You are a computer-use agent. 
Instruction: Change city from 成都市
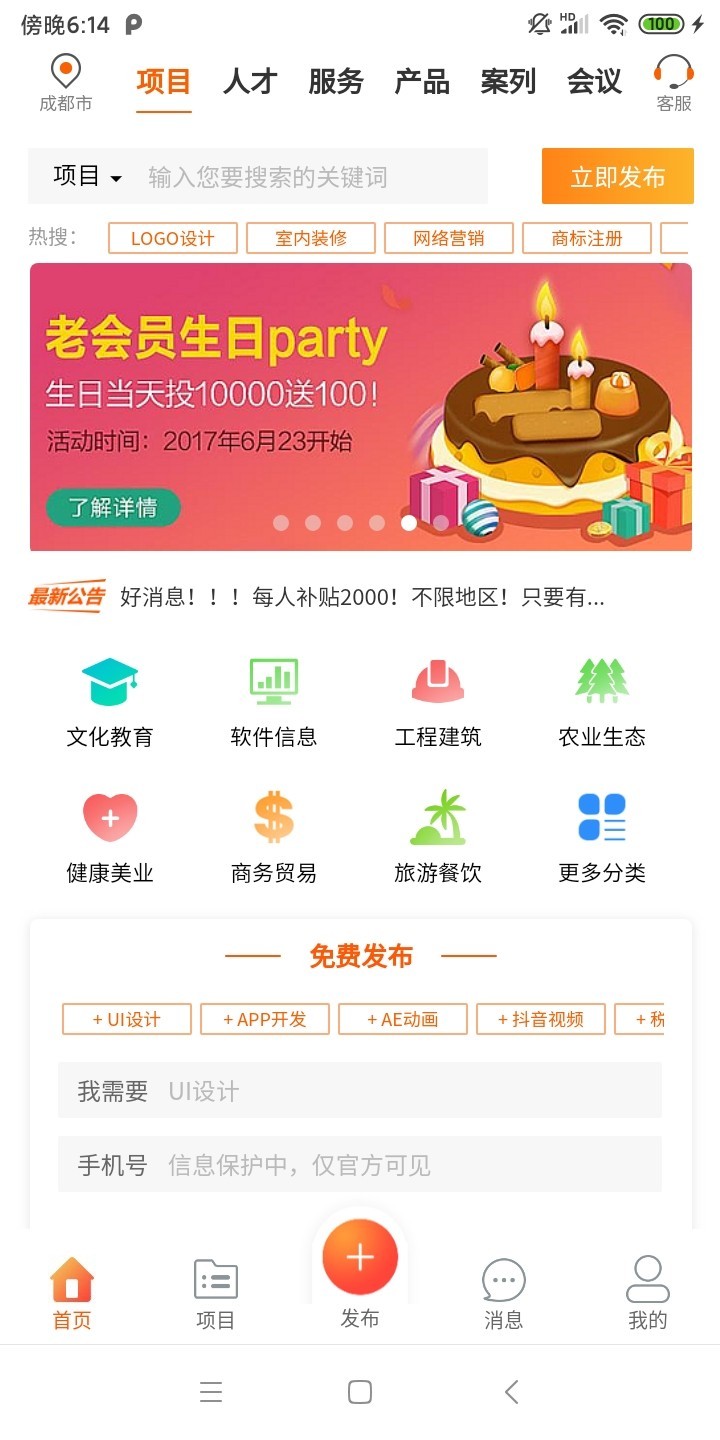(64, 82)
